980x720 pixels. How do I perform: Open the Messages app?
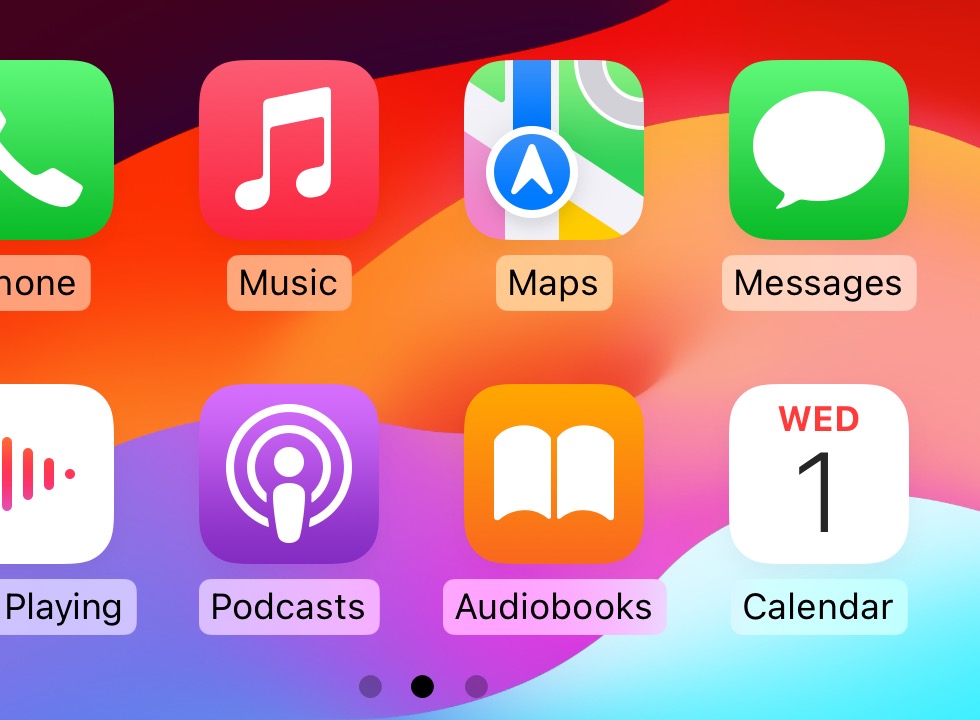[x=818, y=150]
